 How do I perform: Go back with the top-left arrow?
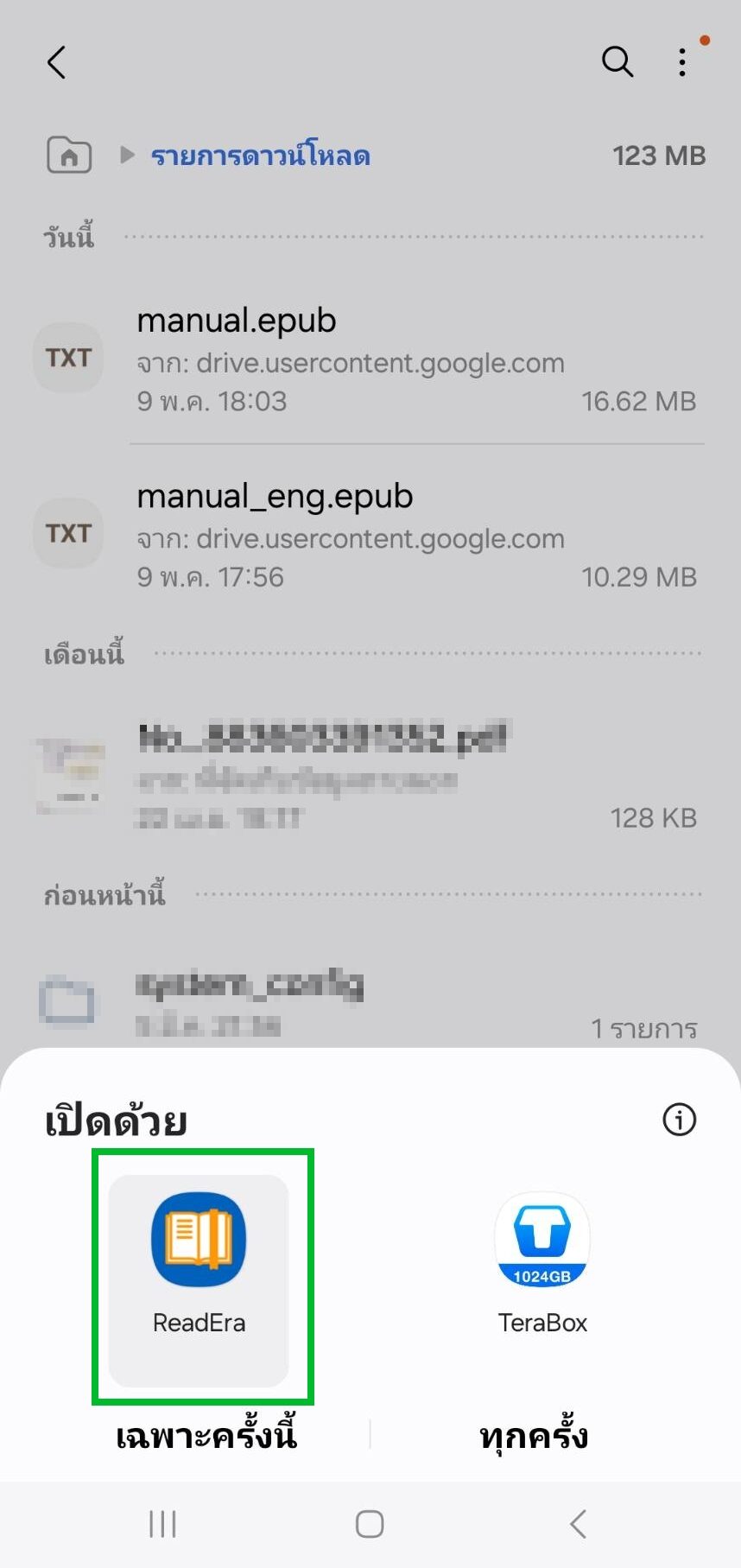[x=57, y=62]
